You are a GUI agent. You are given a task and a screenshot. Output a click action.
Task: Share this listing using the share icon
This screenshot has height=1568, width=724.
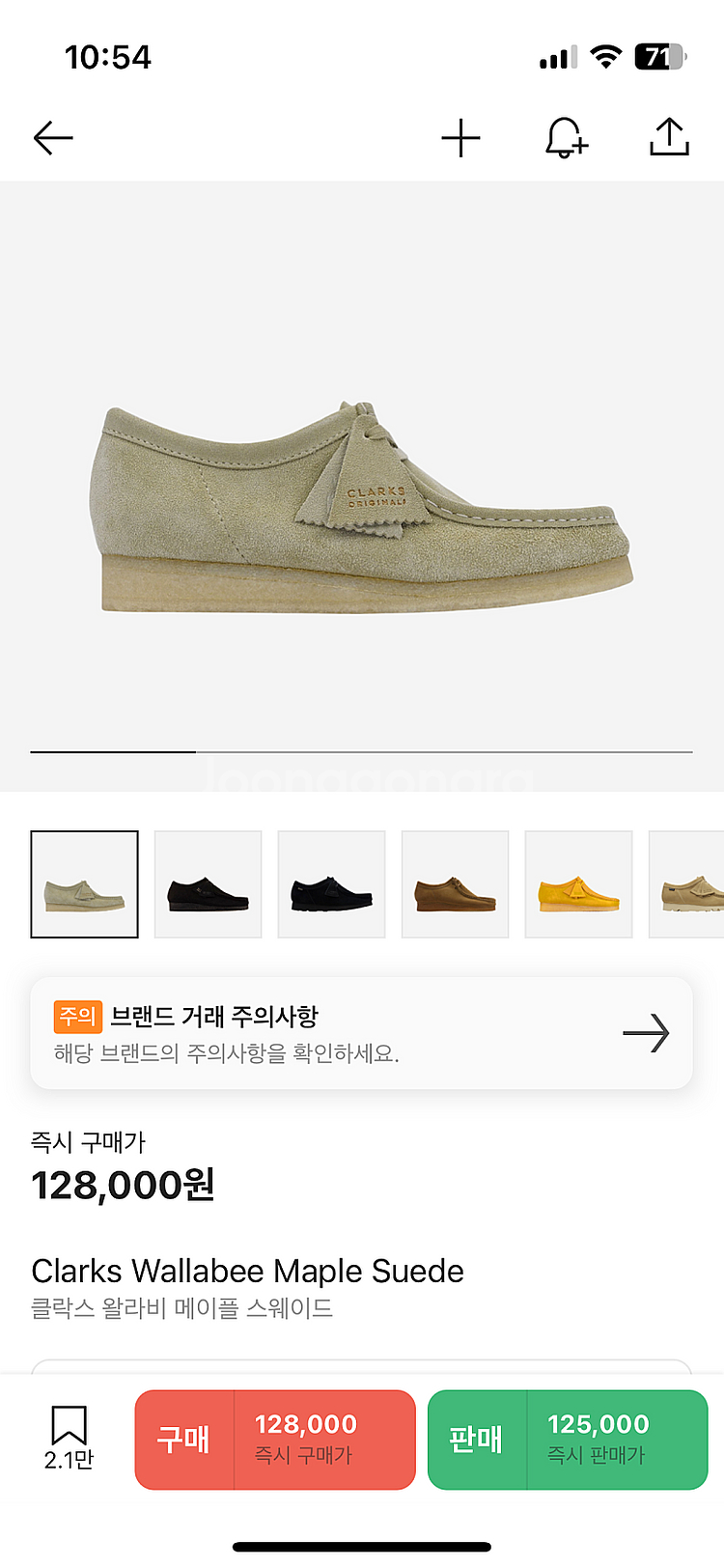(x=669, y=138)
